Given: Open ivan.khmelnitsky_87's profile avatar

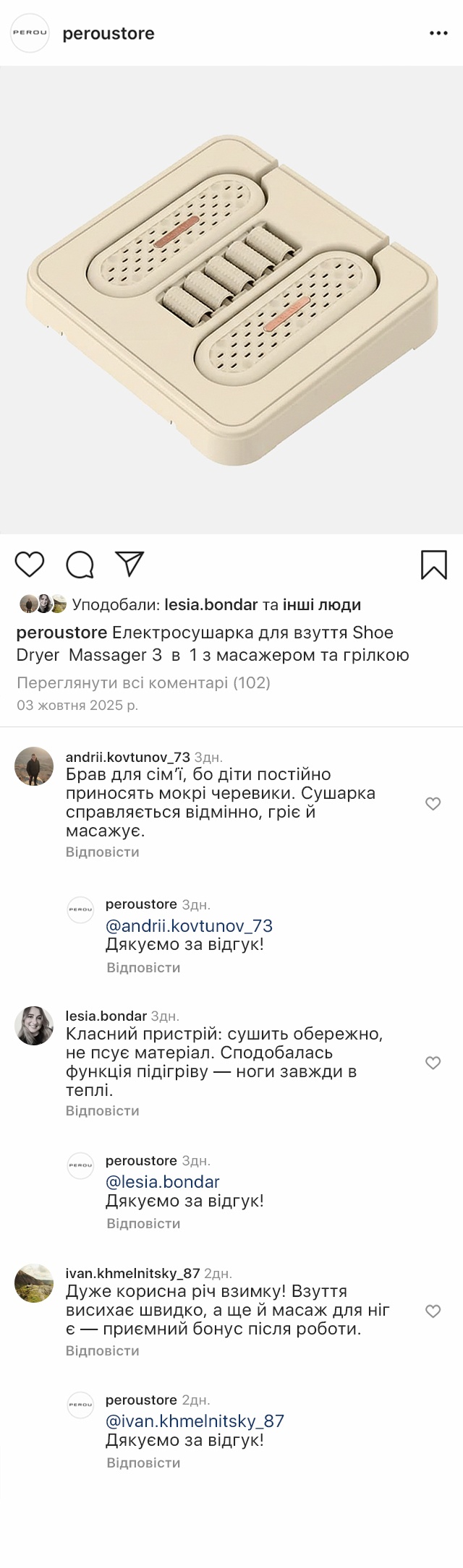Looking at the screenshot, I should (34, 1282).
